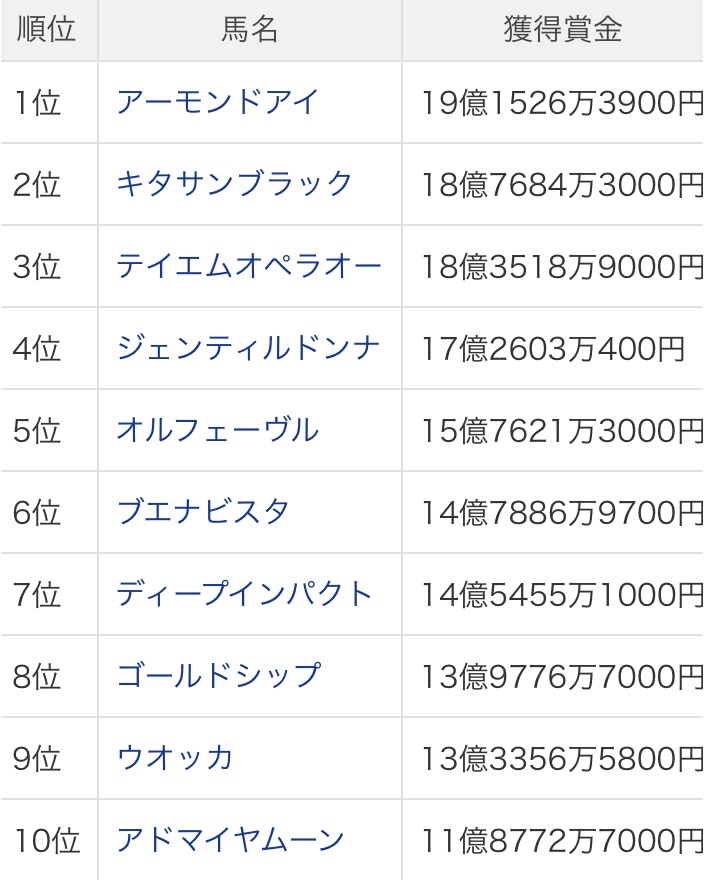This screenshot has height=880, width=720.
Task: Open the ブエナビスタ horse page
Action: click(x=203, y=512)
